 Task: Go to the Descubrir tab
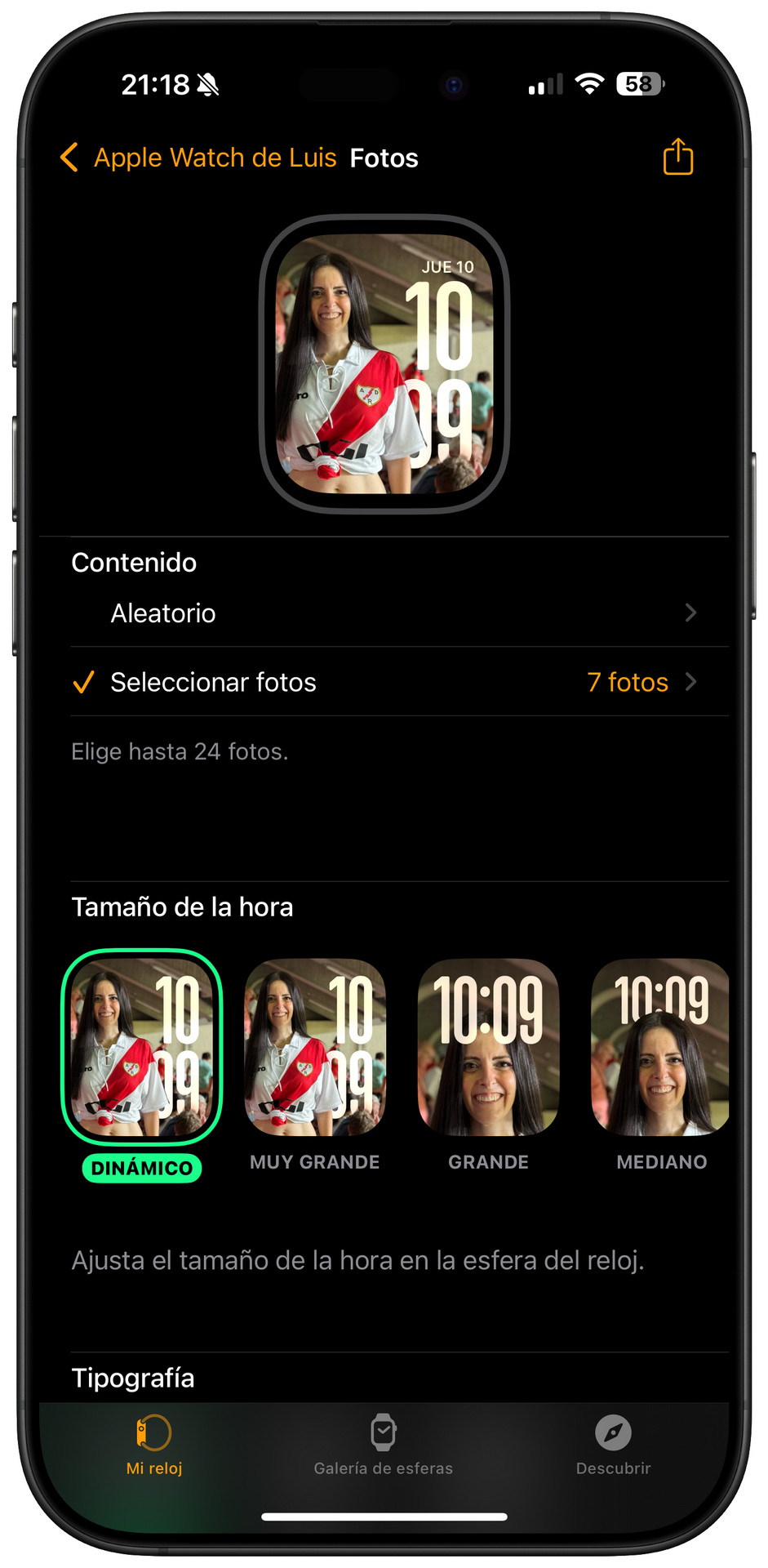pyautogui.click(x=613, y=1445)
